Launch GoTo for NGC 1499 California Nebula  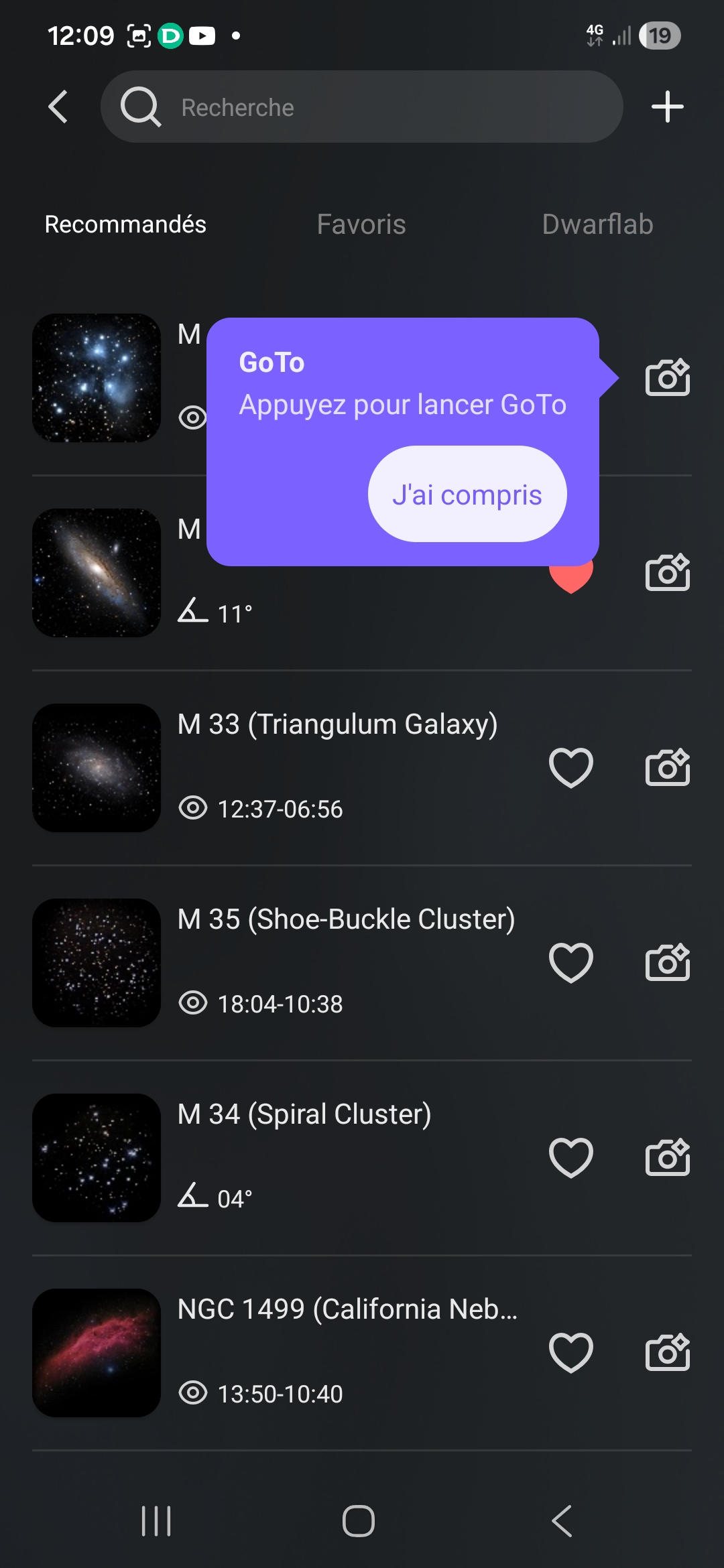tap(667, 1352)
